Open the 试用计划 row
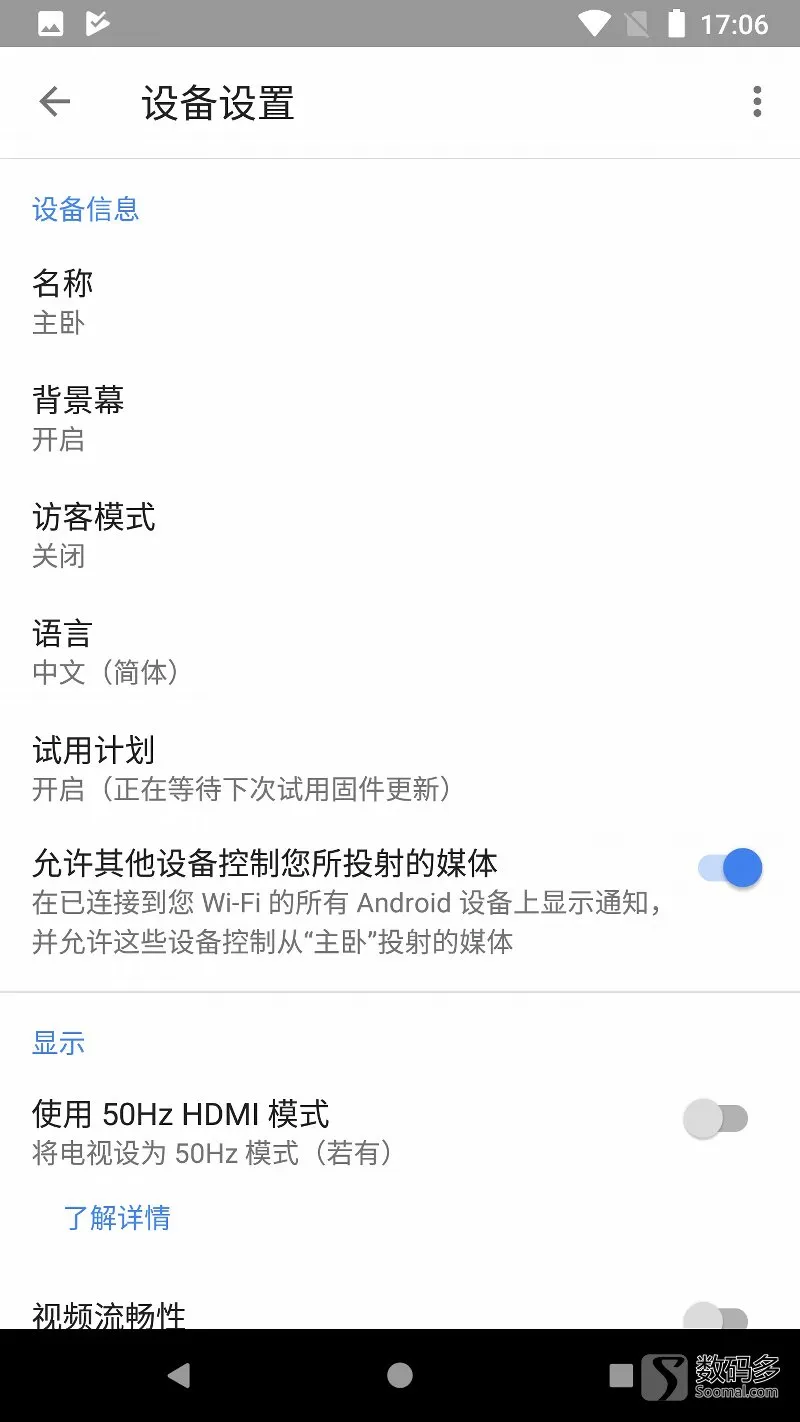Image resolution: width=800 pixels, height=1422 pixels. tap(400, 769)
